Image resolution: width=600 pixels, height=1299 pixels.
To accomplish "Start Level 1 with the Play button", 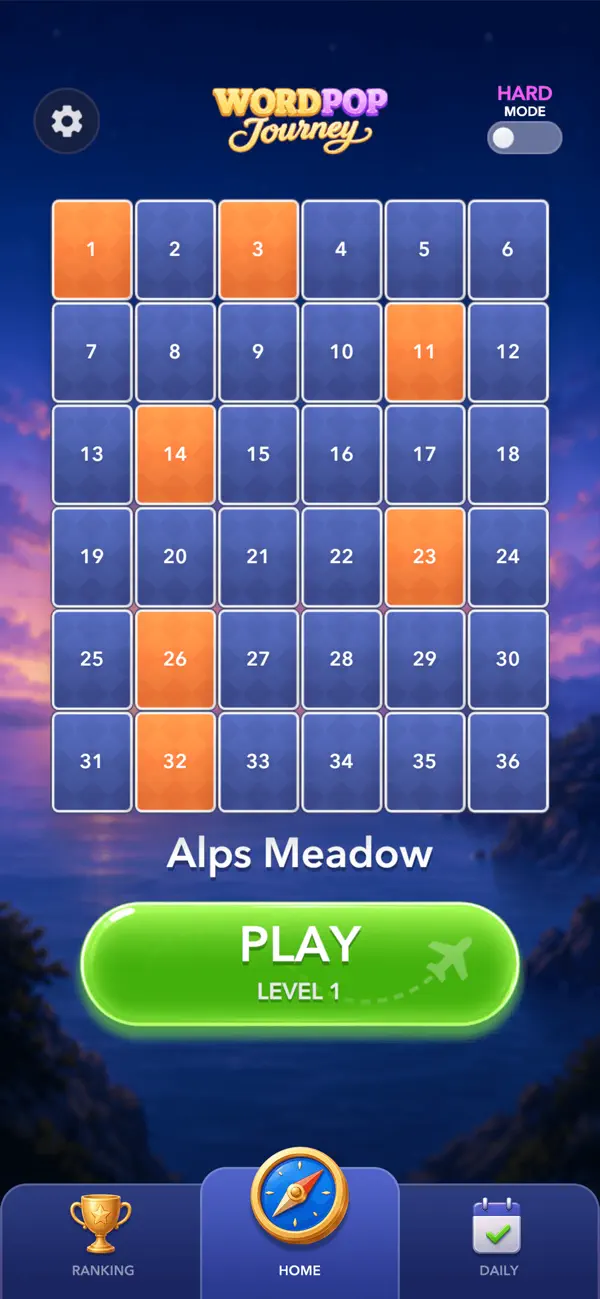I will pos(300,964).
